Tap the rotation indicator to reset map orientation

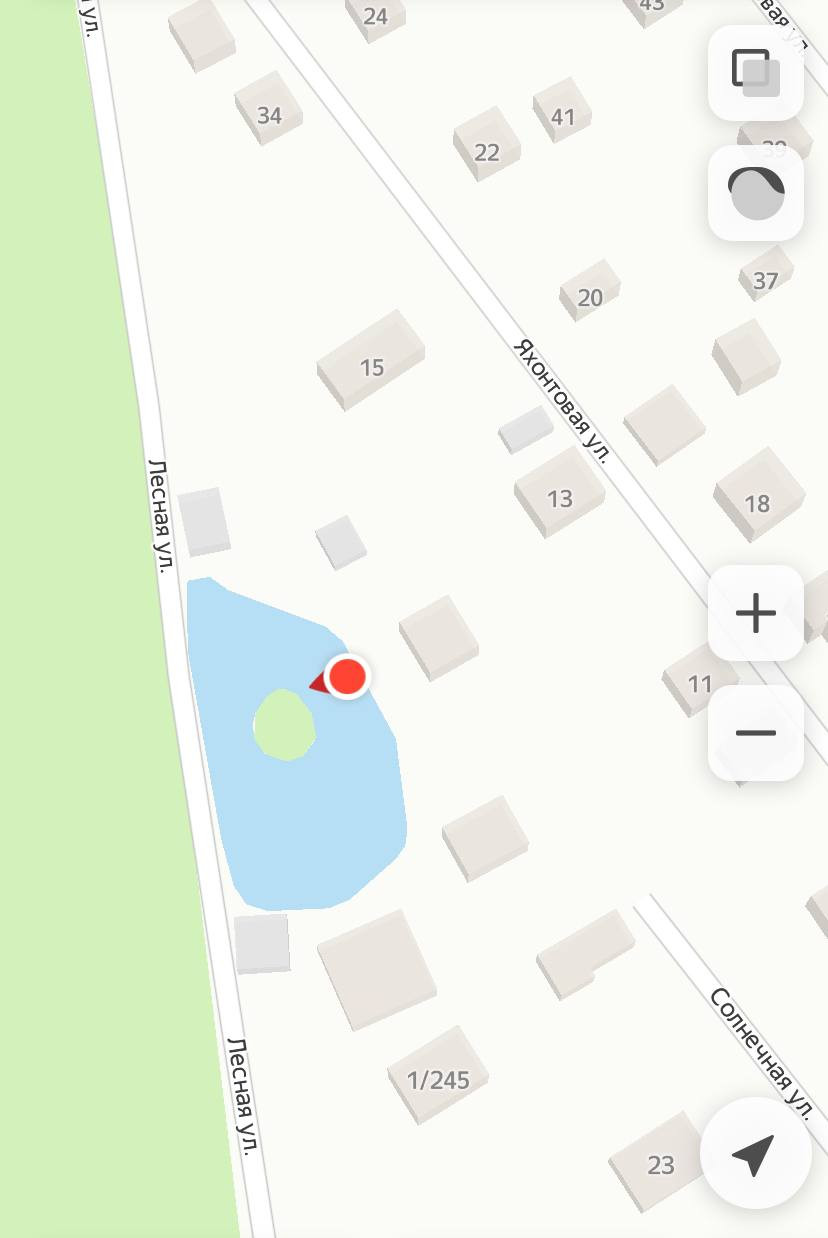(755, 193)
